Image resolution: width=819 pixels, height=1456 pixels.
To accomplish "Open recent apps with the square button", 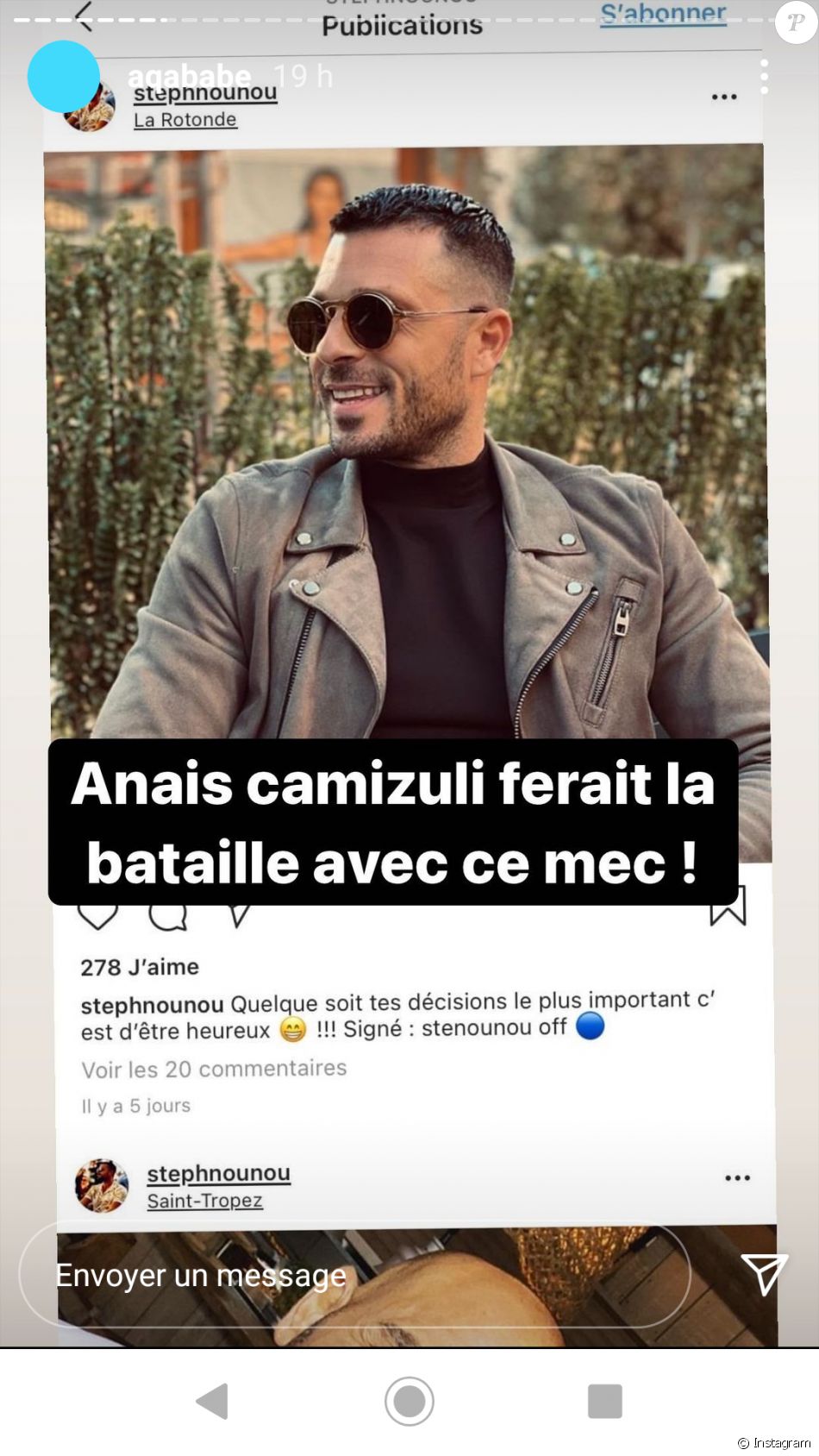I will pyautogui.click(x=604, y=1401).
